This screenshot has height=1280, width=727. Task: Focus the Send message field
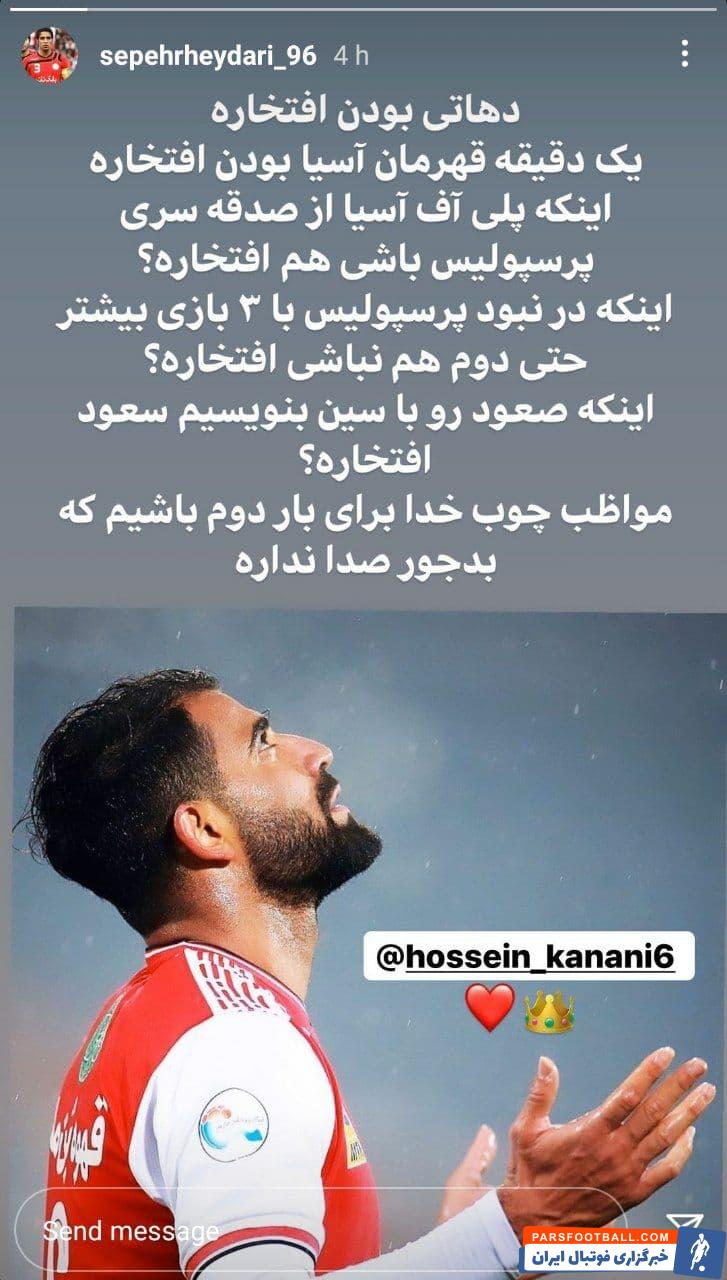300,1231
